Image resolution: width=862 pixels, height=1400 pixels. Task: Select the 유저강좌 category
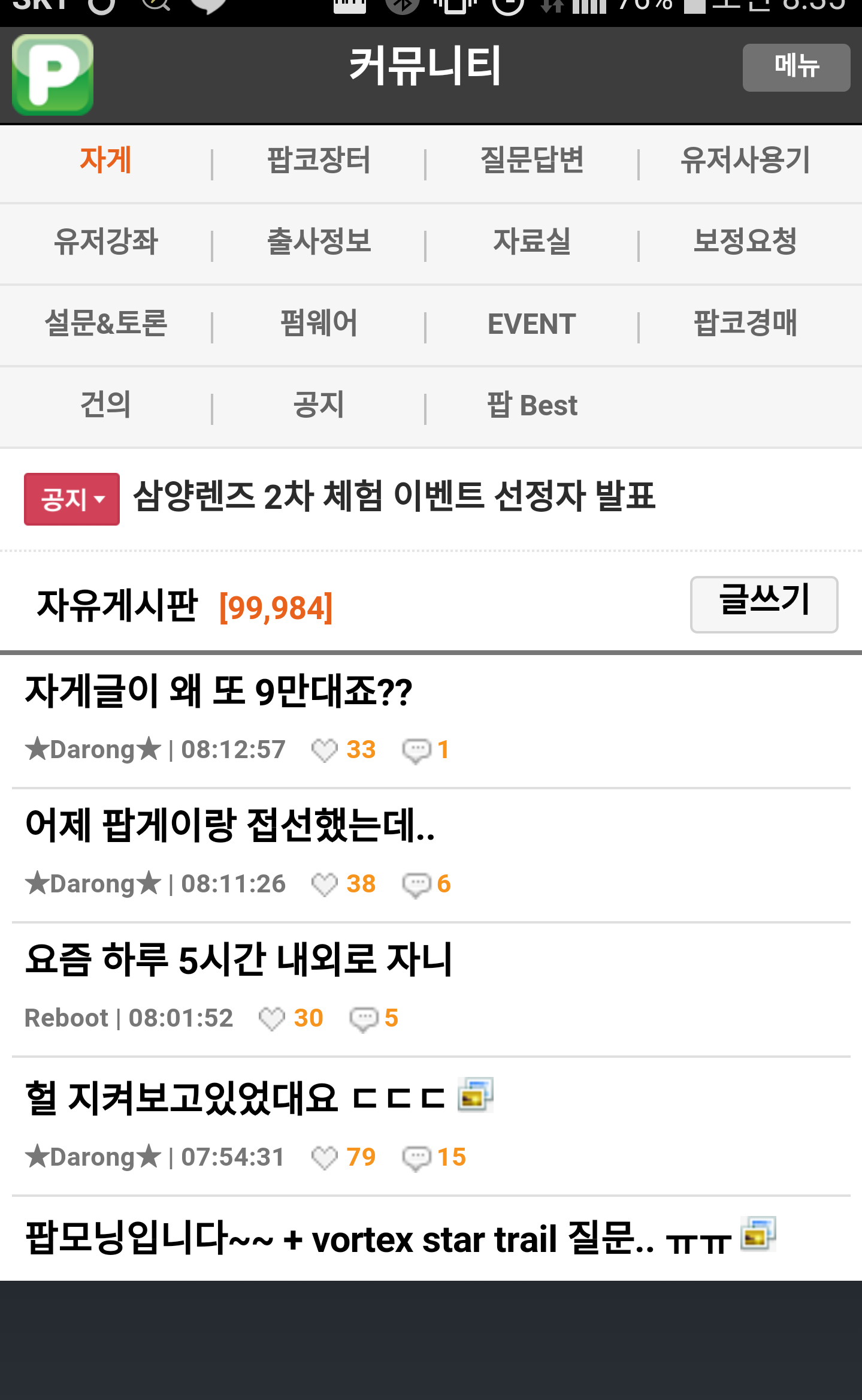click(106, 242)
